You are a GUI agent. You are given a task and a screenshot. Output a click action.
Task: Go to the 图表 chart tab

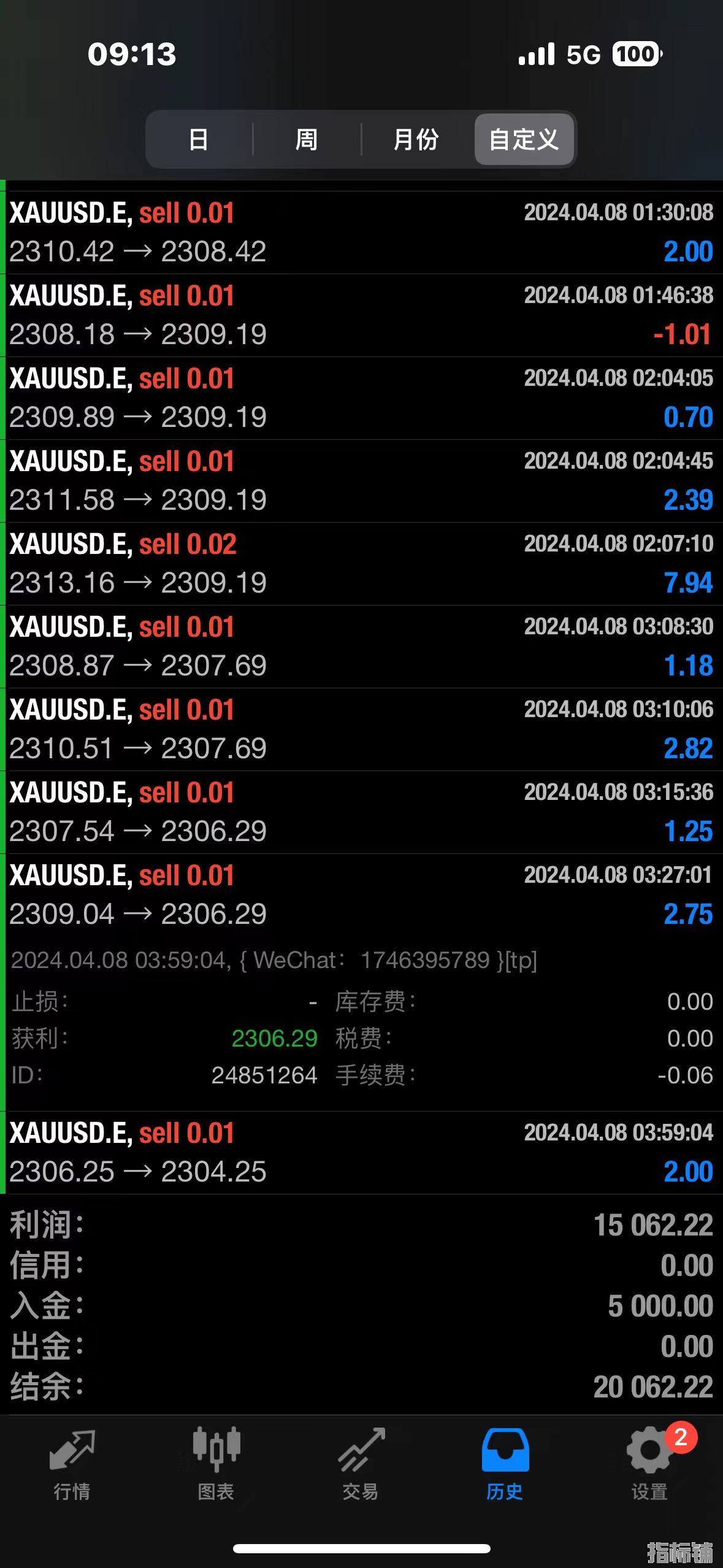click(x=216, y=1464)
